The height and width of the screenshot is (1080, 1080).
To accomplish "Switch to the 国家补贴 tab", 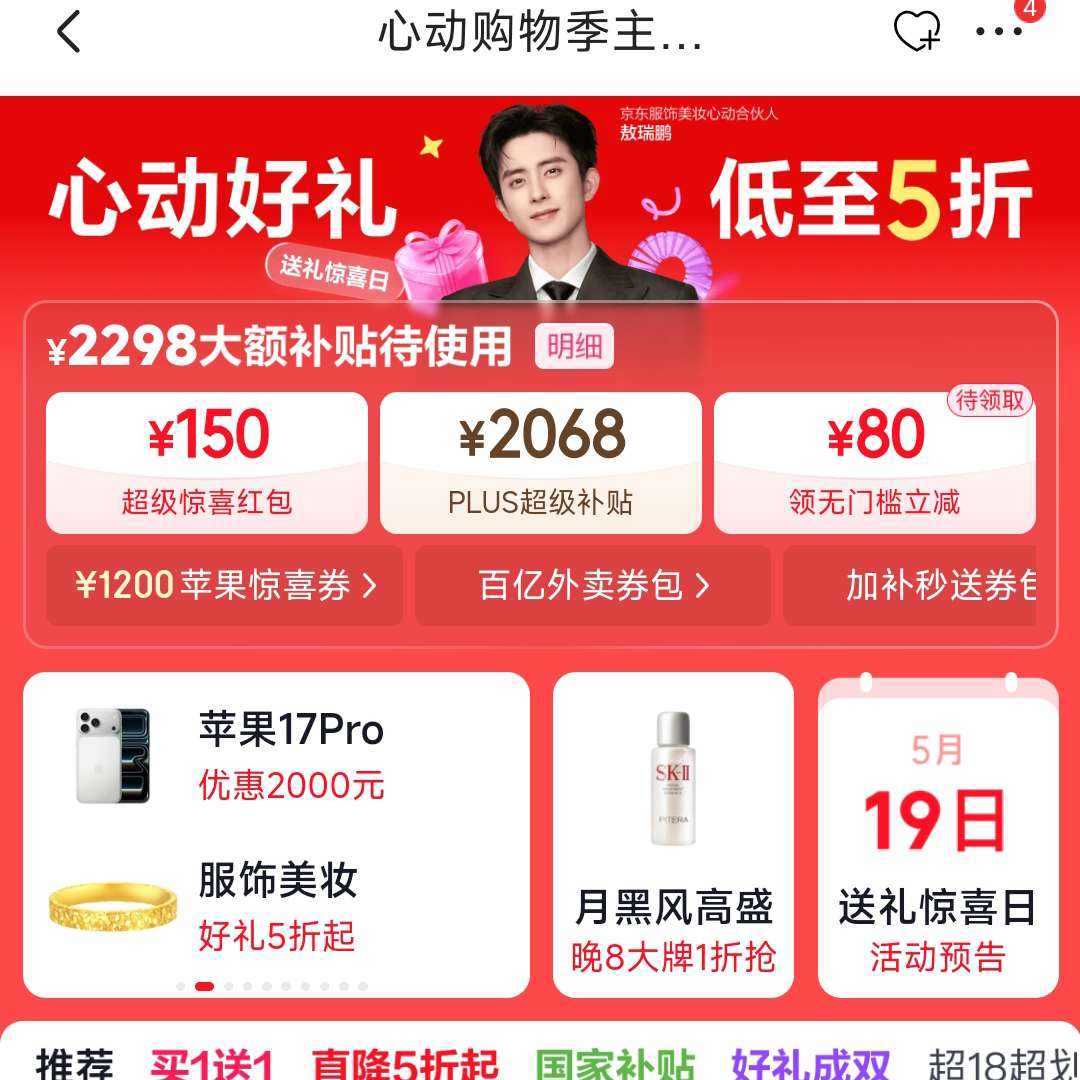I will pos(615,1063).
